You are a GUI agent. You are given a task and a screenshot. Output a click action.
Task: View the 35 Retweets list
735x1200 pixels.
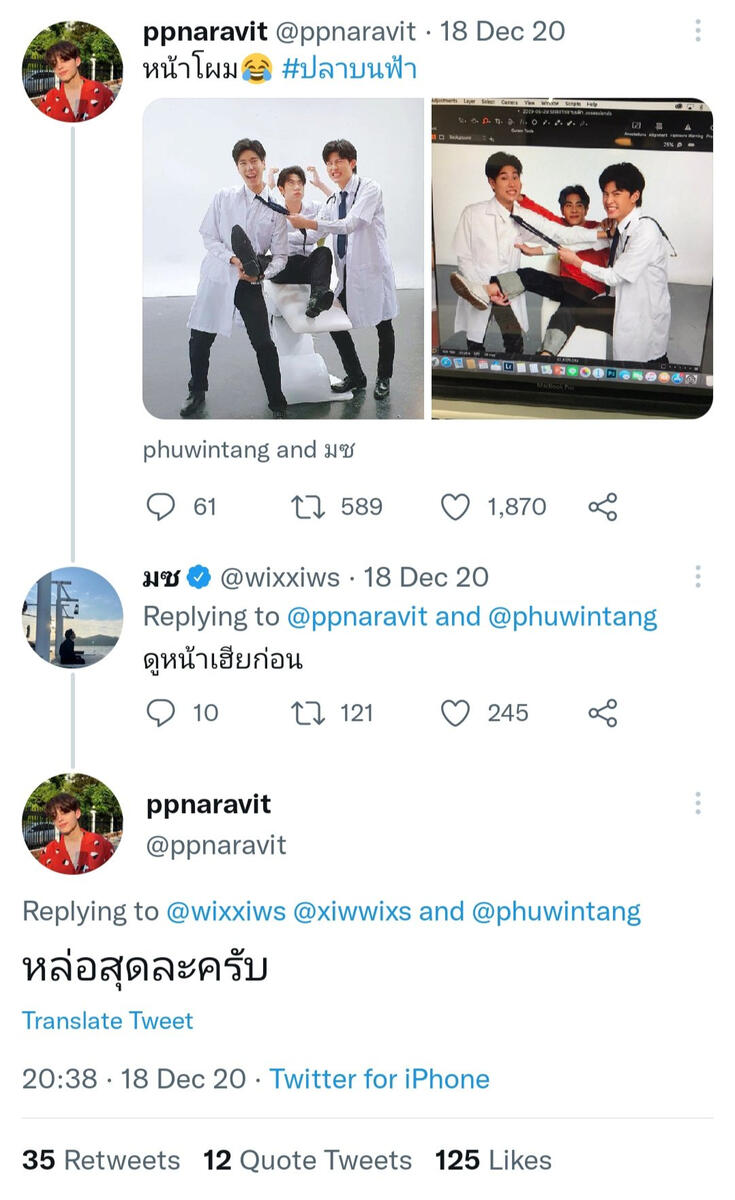[101, 1160]
